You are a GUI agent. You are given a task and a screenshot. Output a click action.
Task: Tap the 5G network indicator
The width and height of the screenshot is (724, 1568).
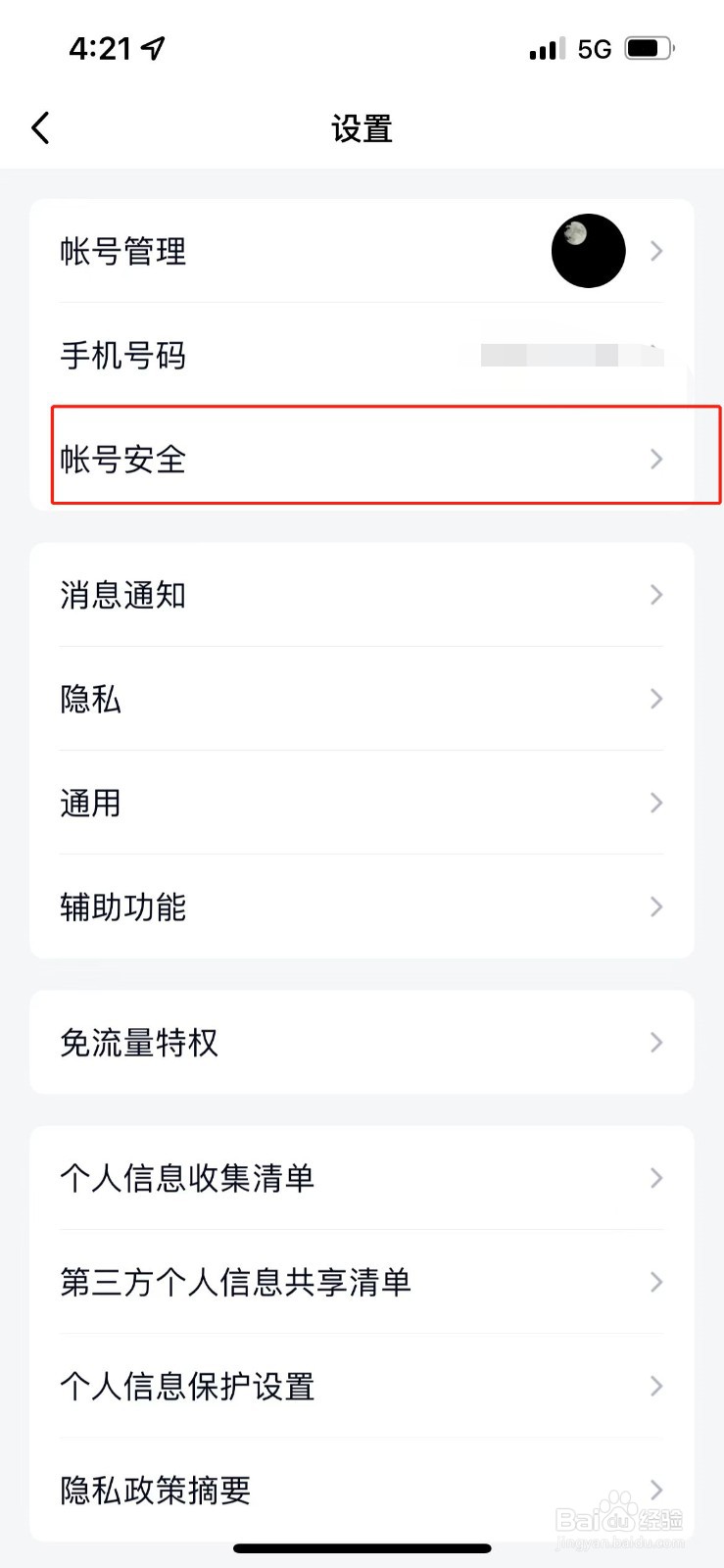pyautogui.click(x=595, y=46)
